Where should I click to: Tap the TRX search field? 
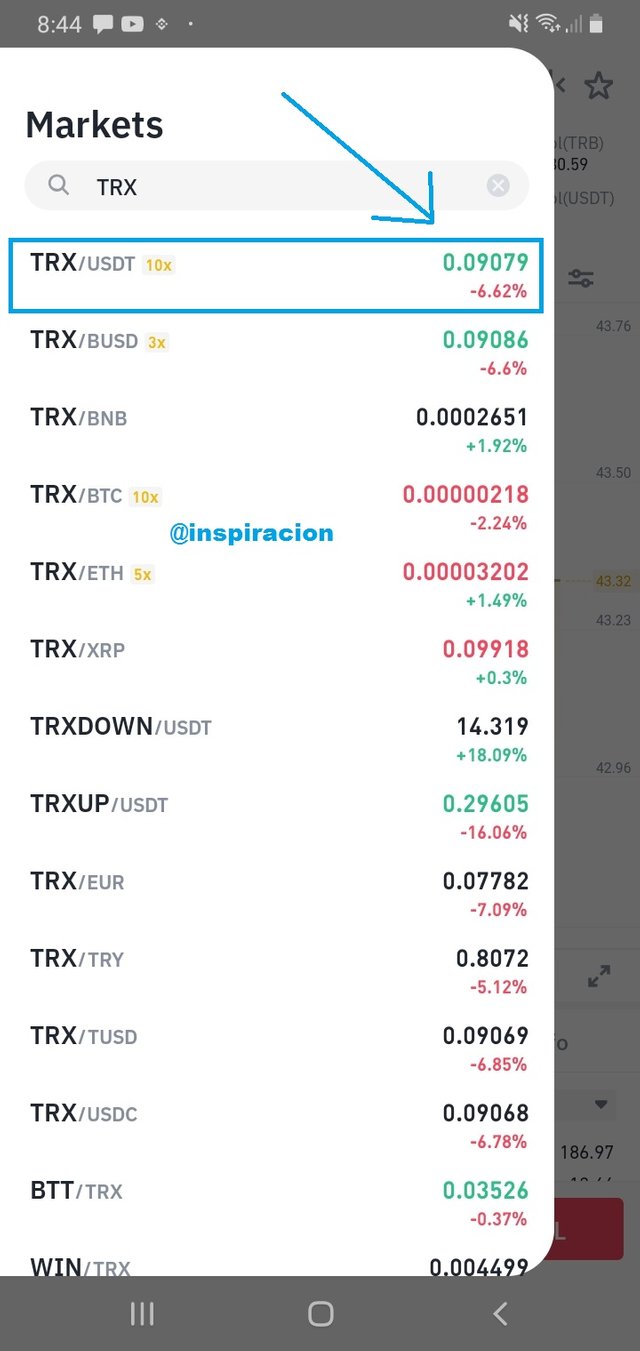[x=276, y=186]
